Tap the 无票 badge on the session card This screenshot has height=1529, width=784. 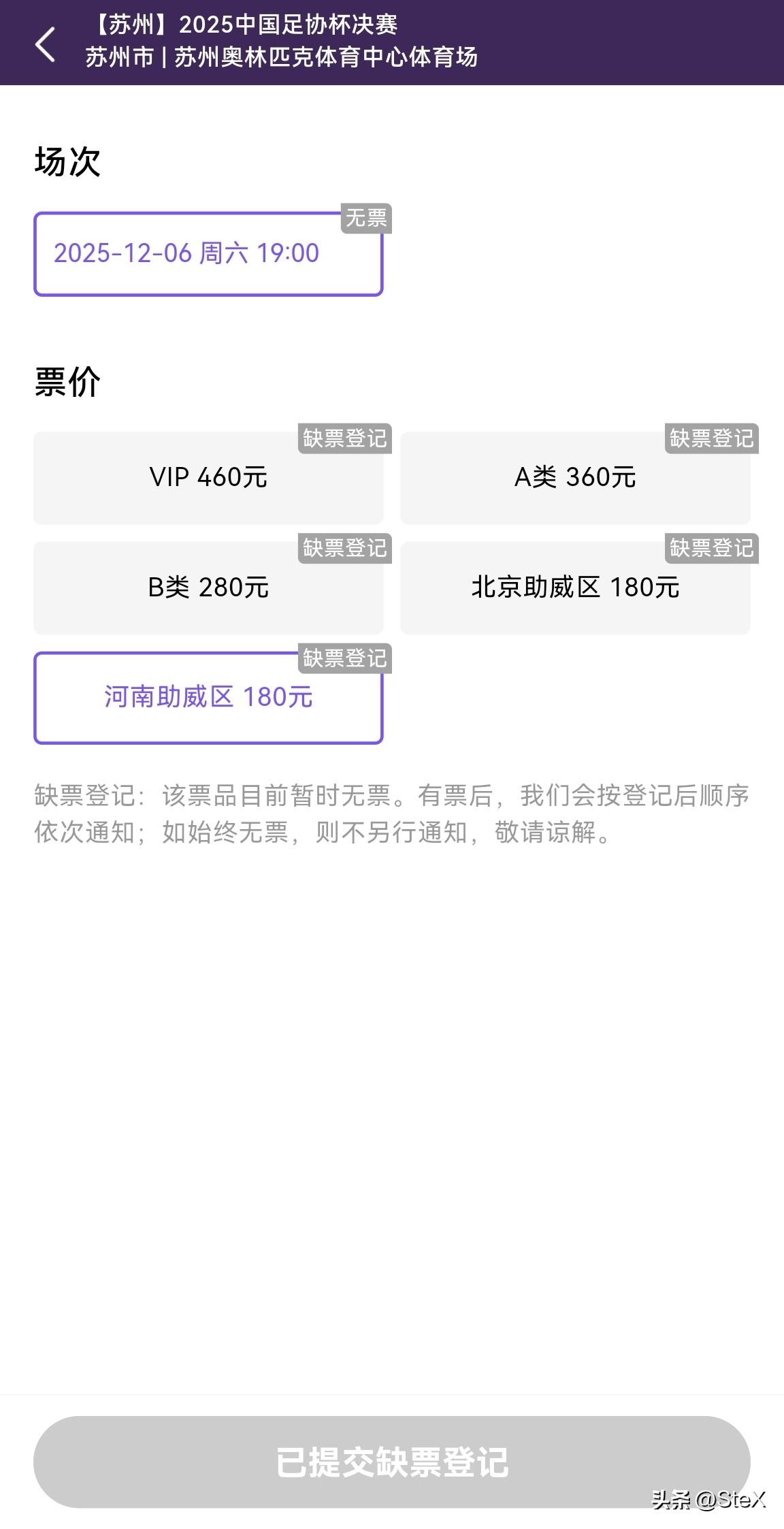click(x=365, y=218)
